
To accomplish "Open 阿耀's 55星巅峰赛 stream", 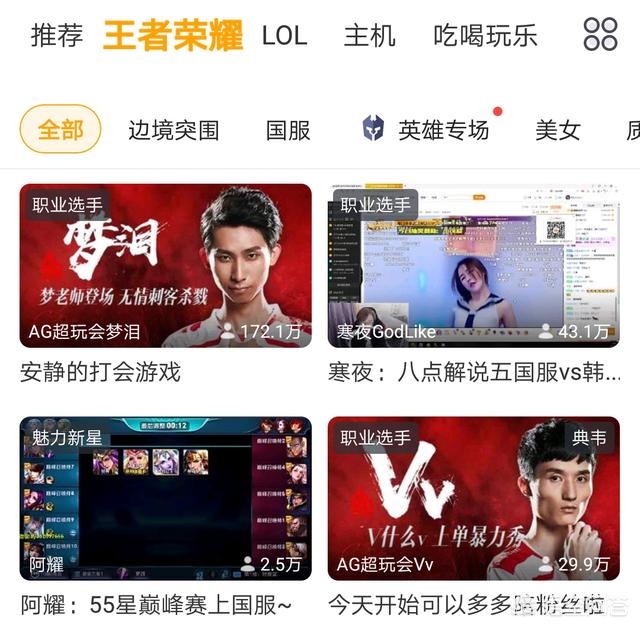I will coord(166,498).
